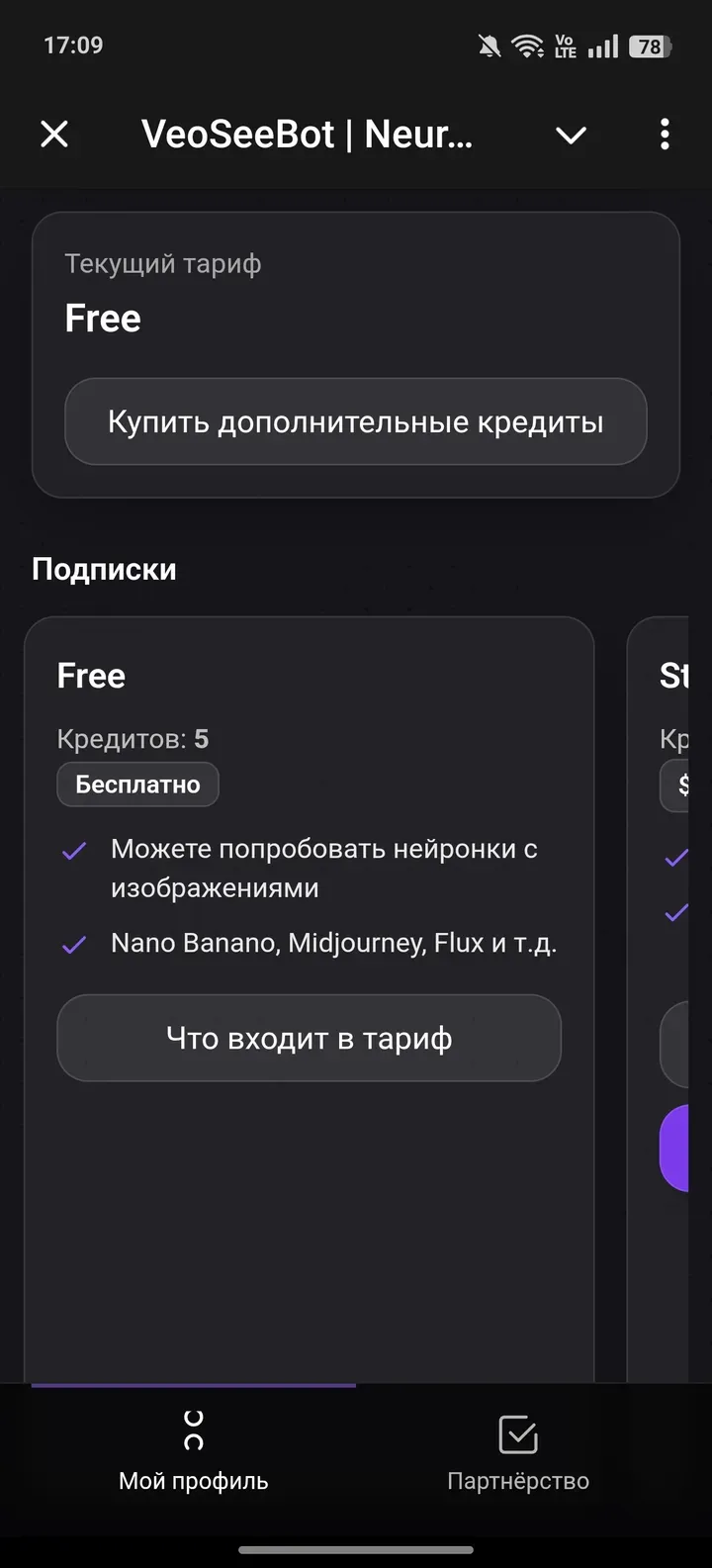Tap the checkmark beside нейронки с изображениями
Image resolution: width=712 pixels, height=1568 pixels.
[73, 851]
